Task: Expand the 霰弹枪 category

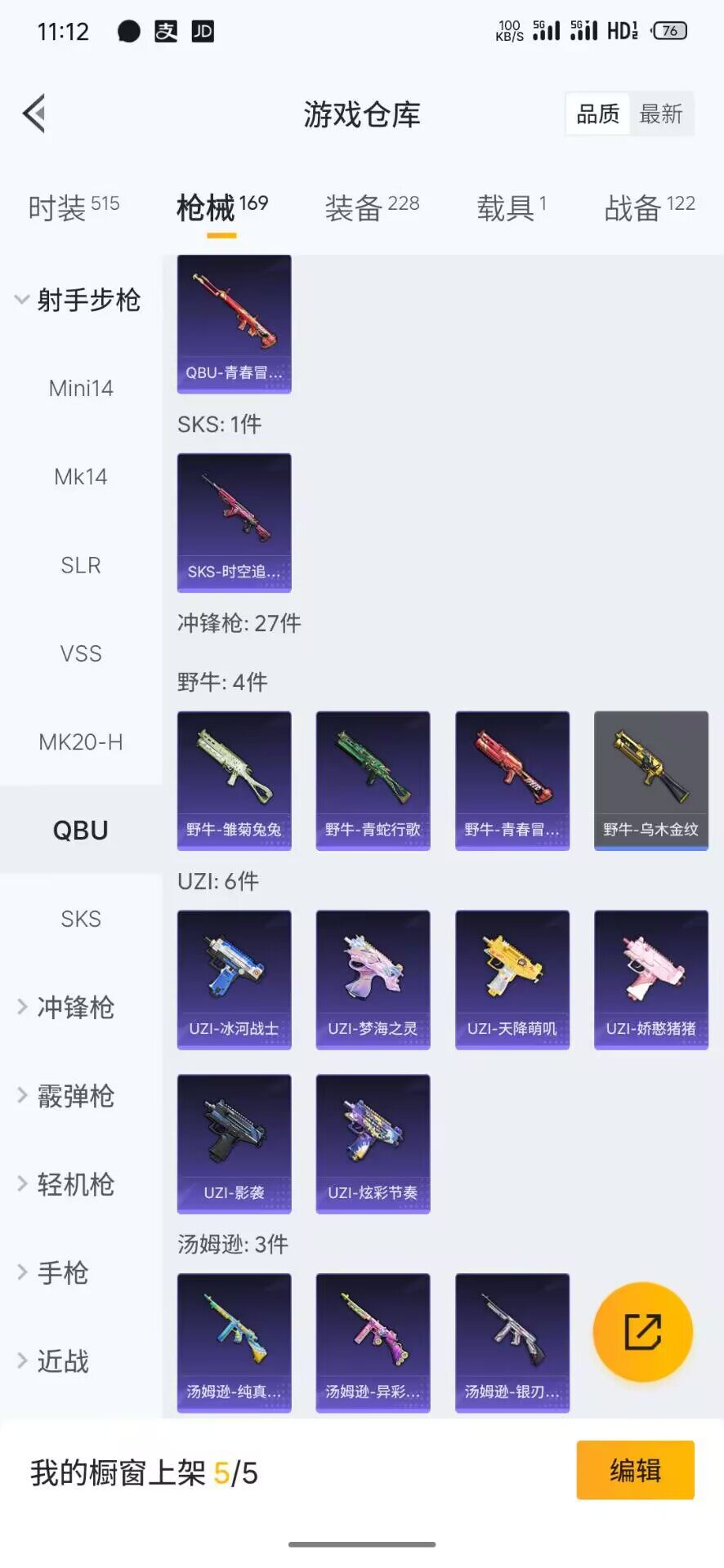Action: click(74, 1096)
